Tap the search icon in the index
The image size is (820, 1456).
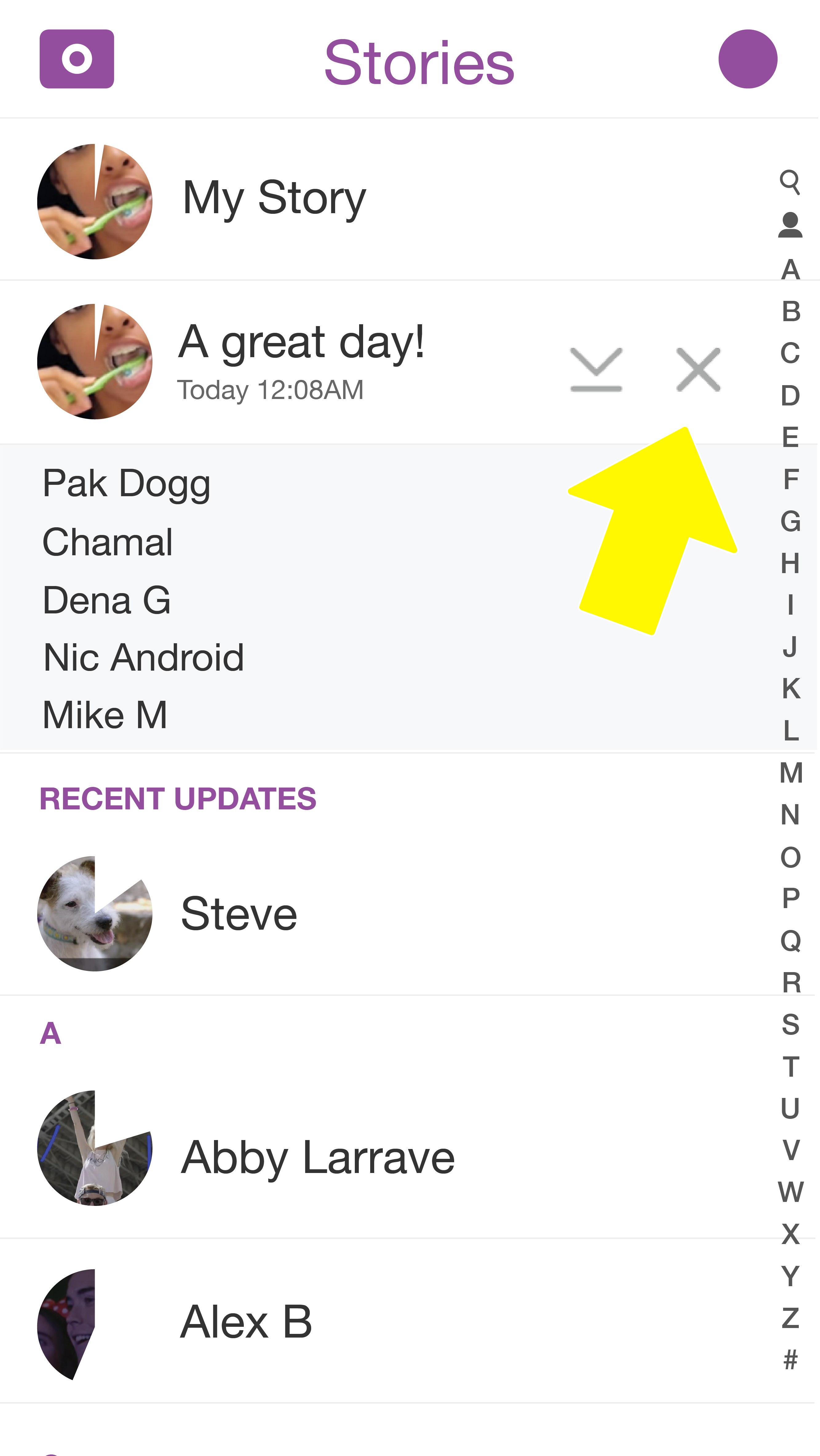790,182
